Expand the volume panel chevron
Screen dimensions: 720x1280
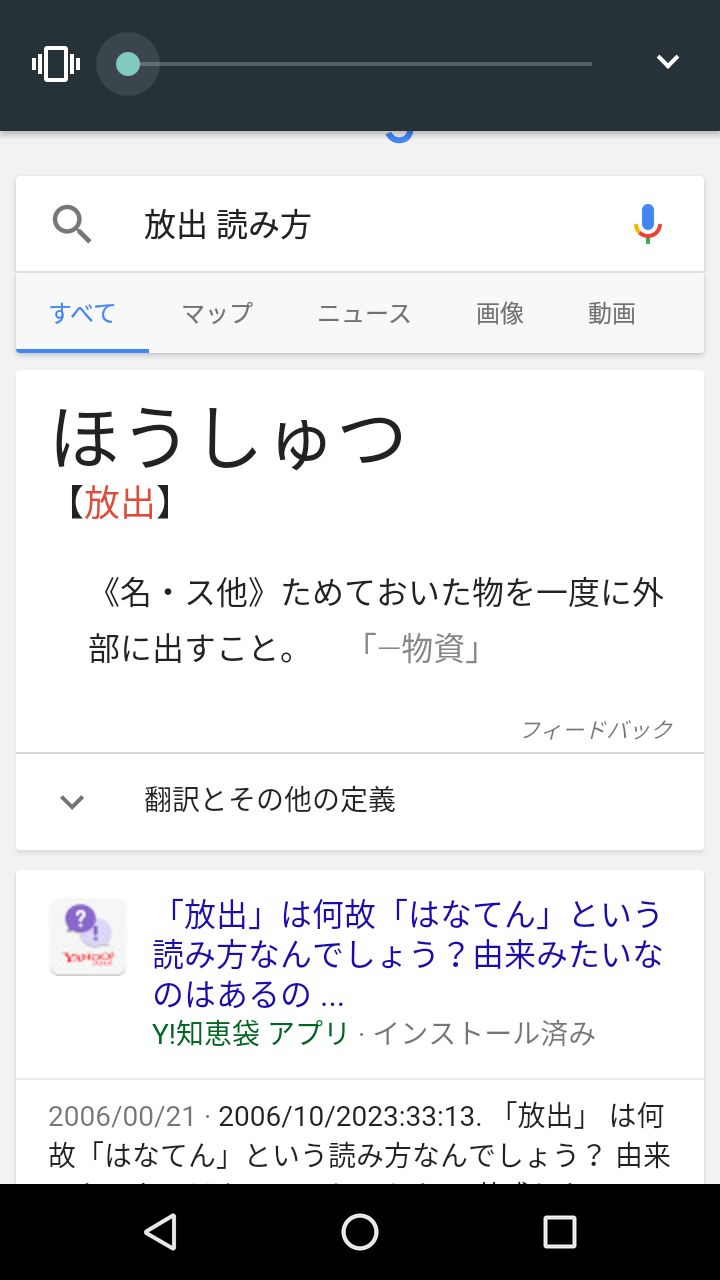[667, 62]
